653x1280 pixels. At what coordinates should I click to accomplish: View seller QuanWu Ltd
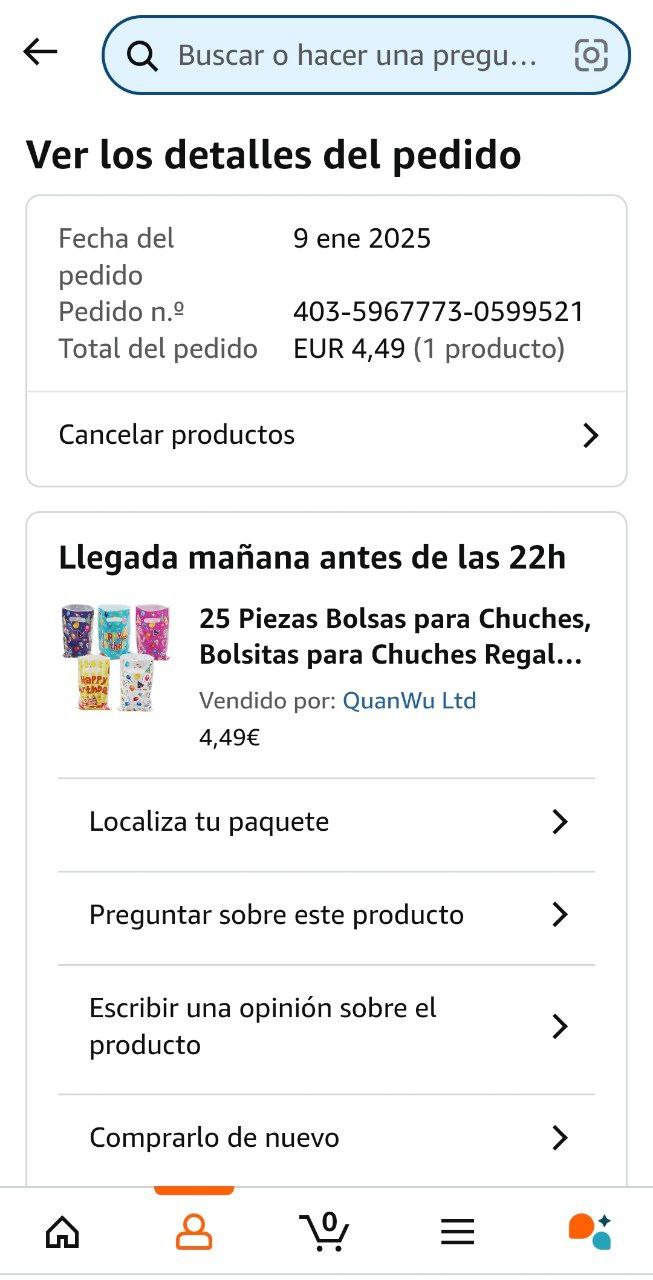tap(409, 701)
